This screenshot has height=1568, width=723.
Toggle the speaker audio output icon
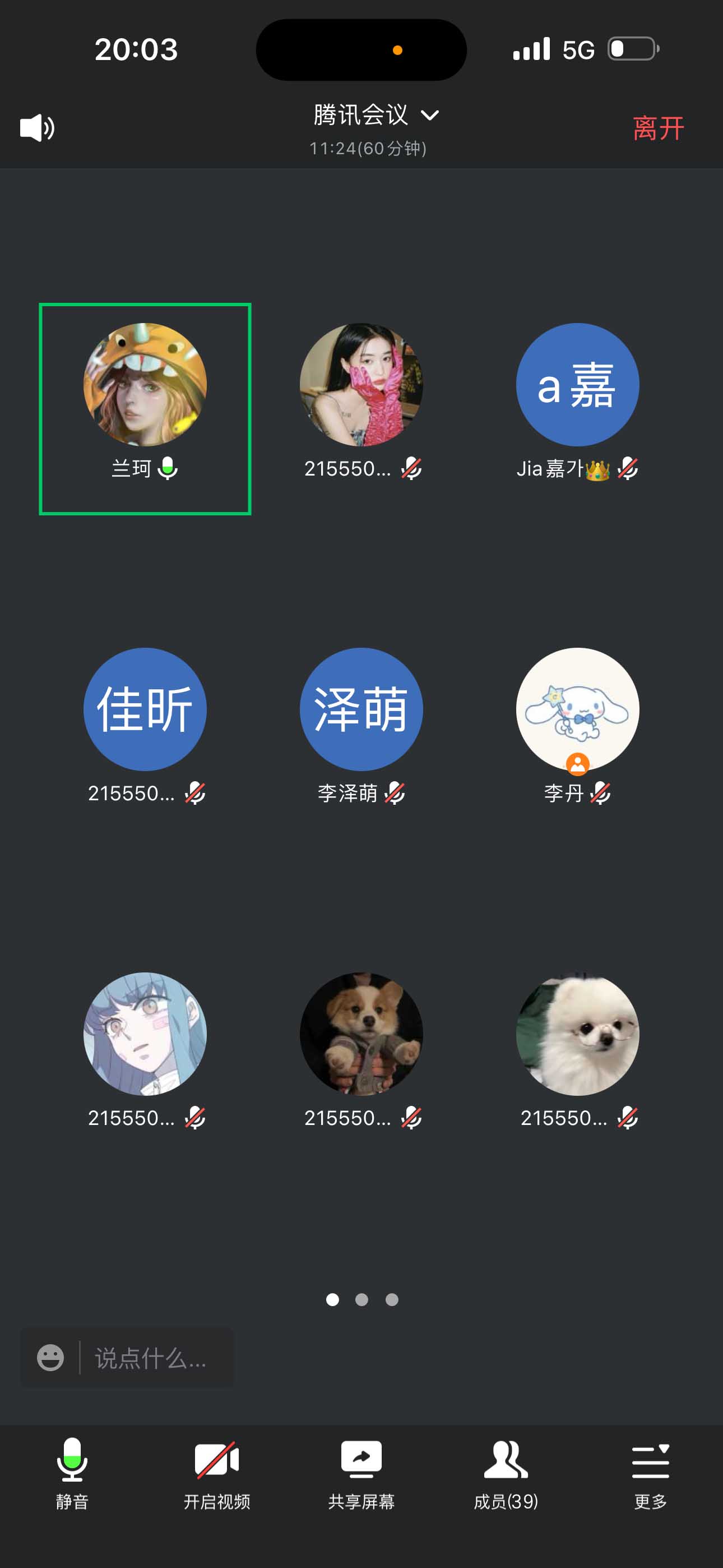tap(37, 128)
